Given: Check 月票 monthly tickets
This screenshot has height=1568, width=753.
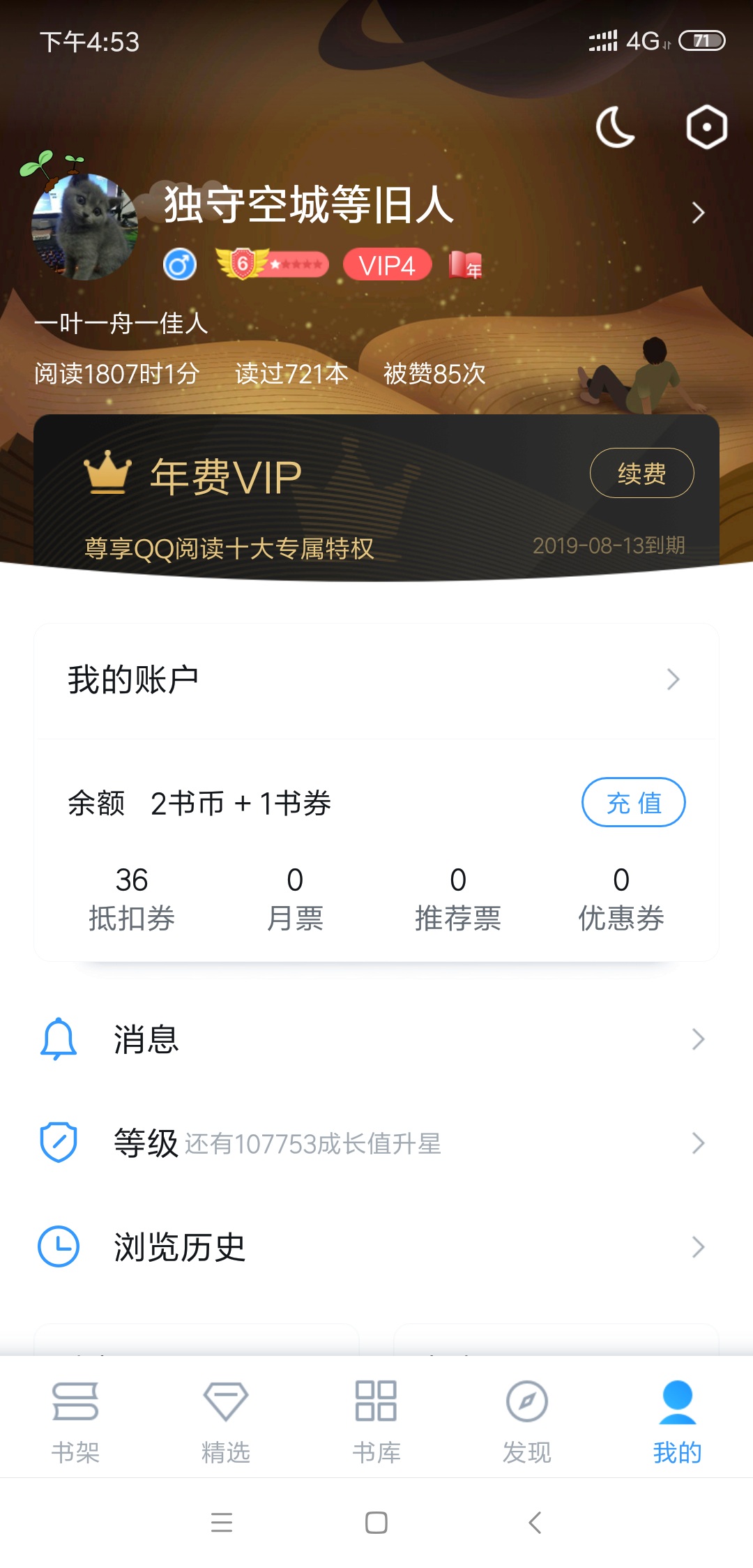Looking at the screenshot, I should pos(295,898).
